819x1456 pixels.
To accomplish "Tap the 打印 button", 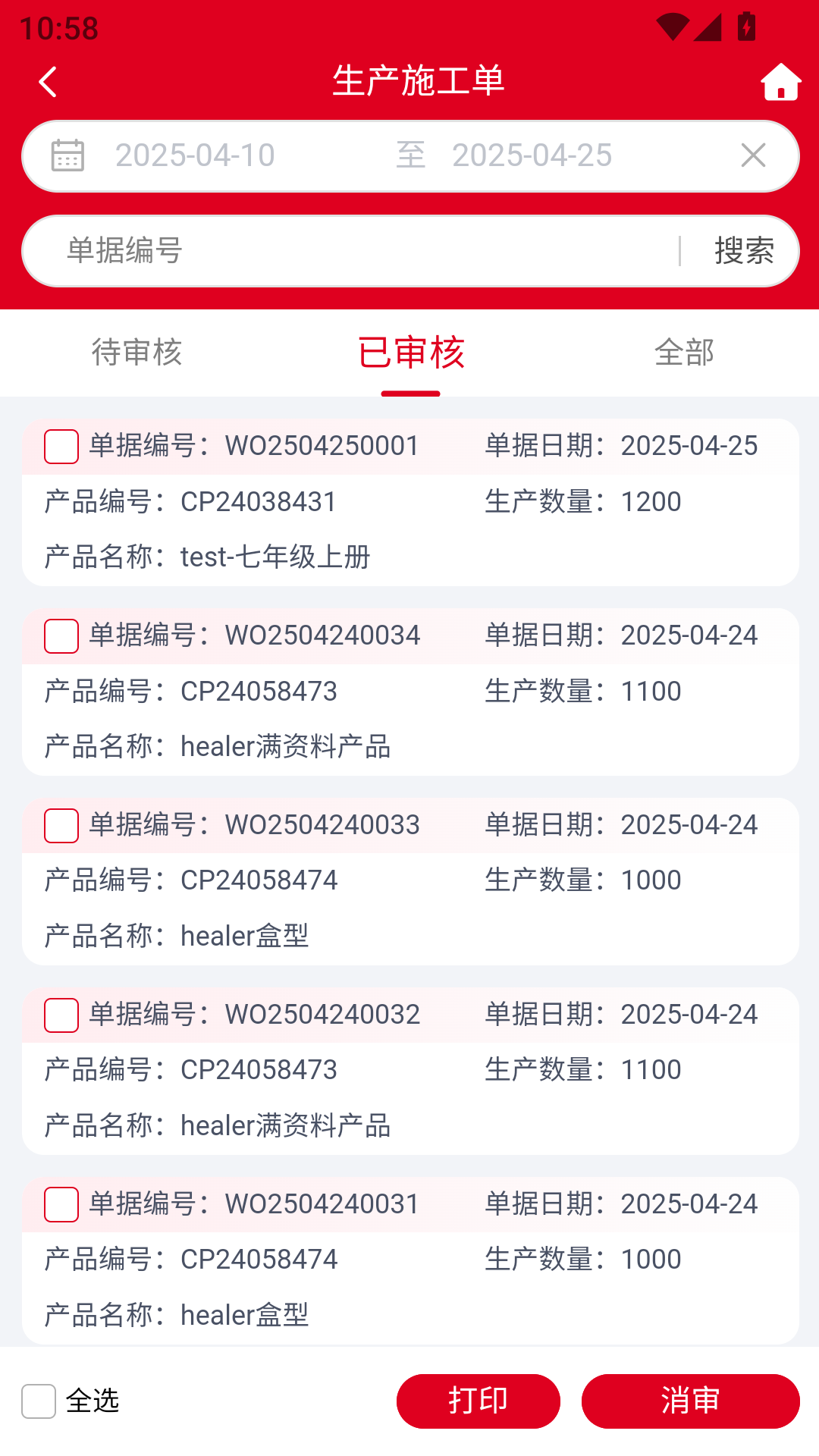I will 478,1401.
